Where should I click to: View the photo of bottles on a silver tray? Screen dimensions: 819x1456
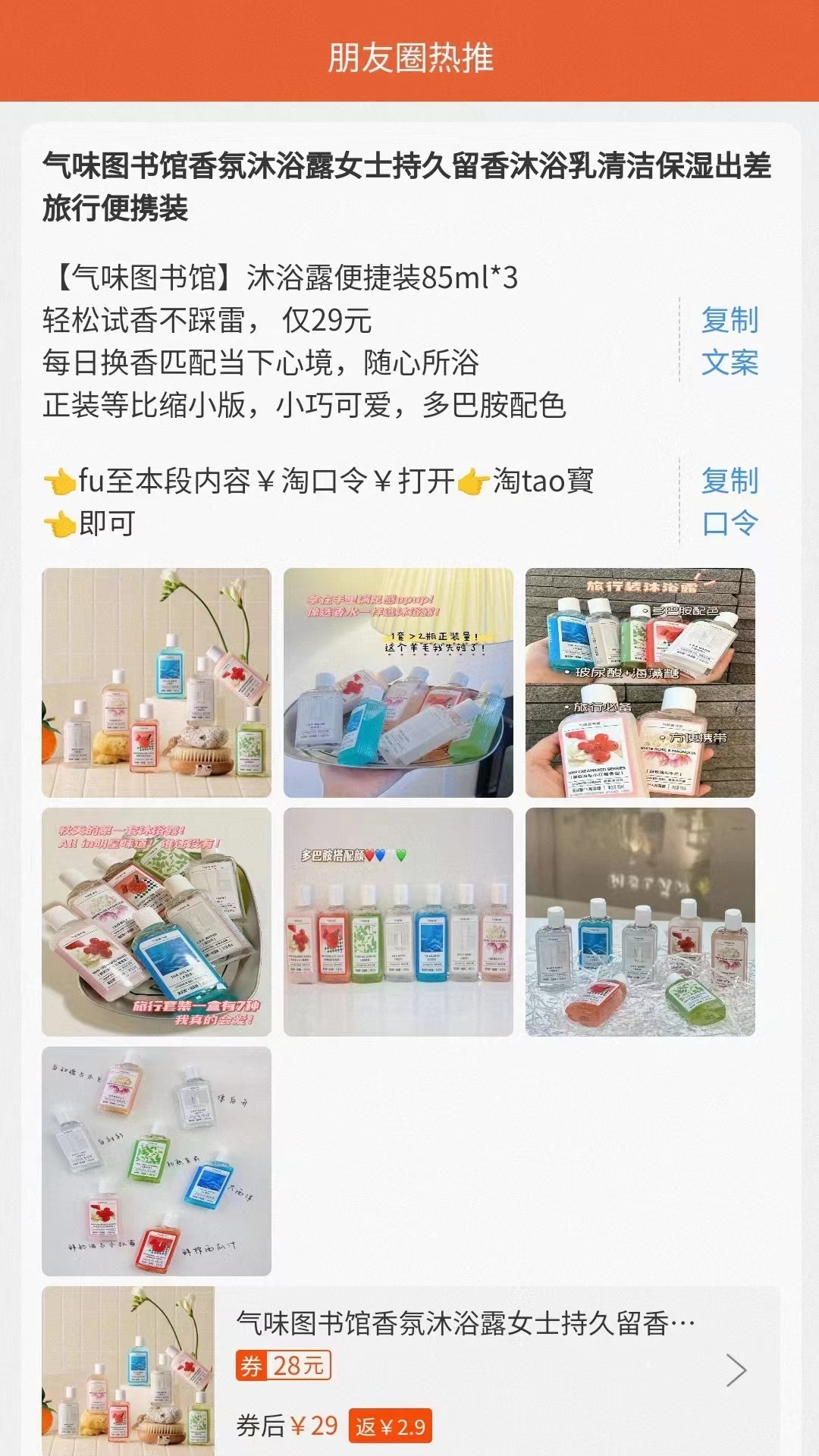398,682
